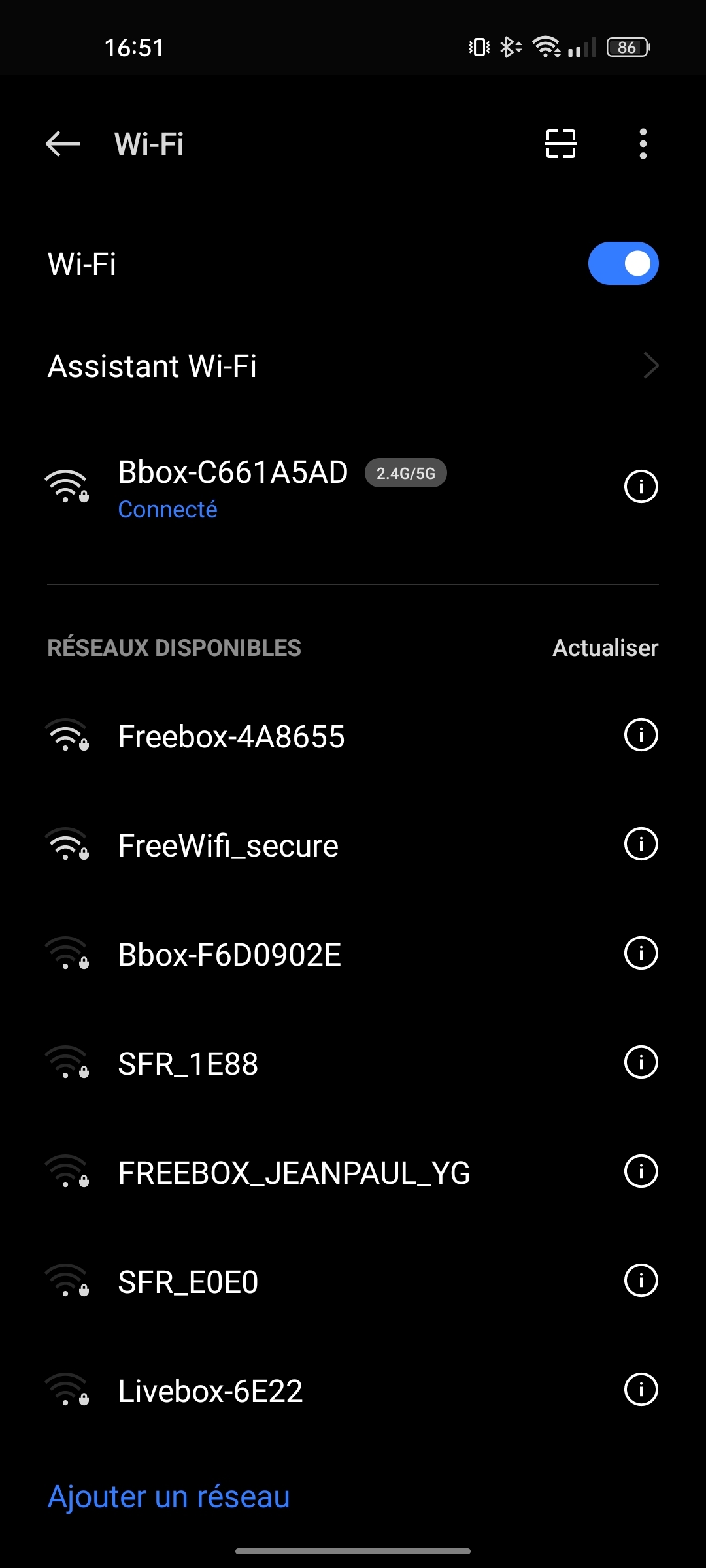Show details icon for Freebox-4A8655
The height and width of the screenshot is (1568, 706).
(x=641, y=735)
